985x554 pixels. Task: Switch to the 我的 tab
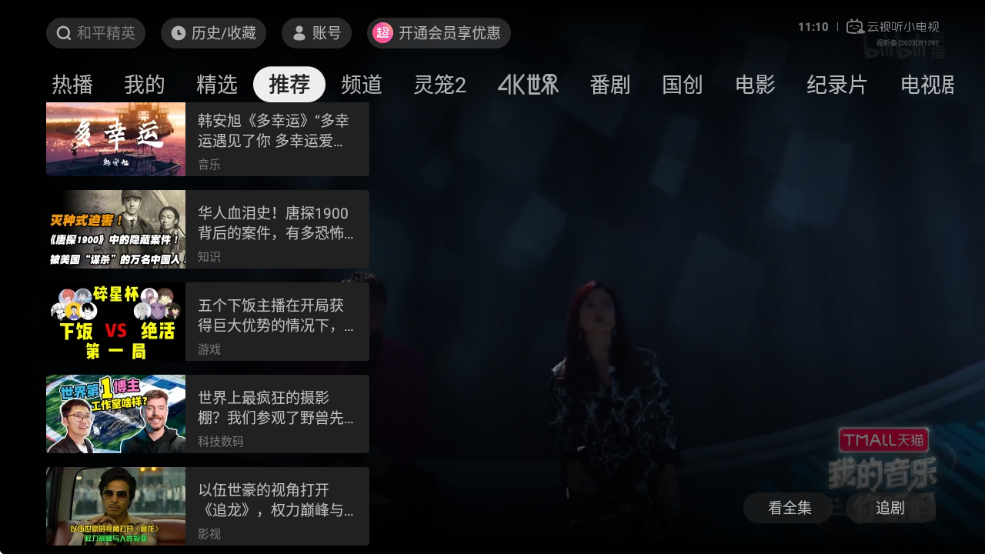[x=144, y=85]
